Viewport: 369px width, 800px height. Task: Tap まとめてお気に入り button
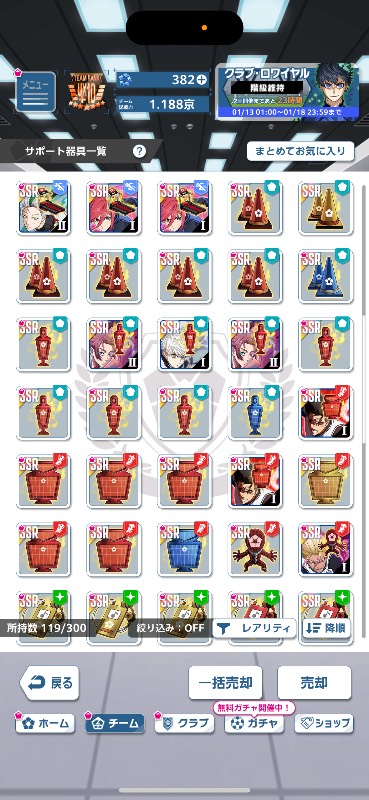[300, 151]
